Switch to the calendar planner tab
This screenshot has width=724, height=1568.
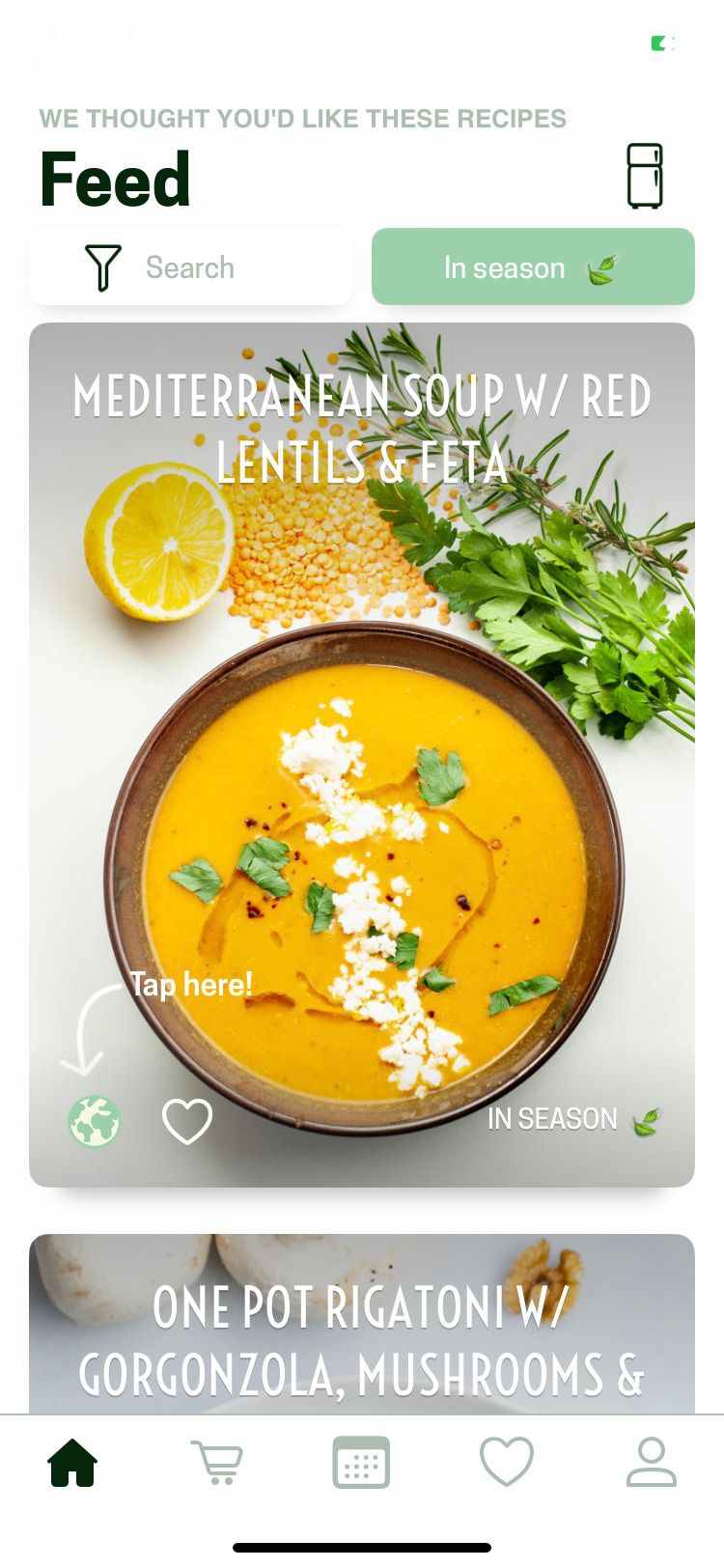pos(361,1462)
